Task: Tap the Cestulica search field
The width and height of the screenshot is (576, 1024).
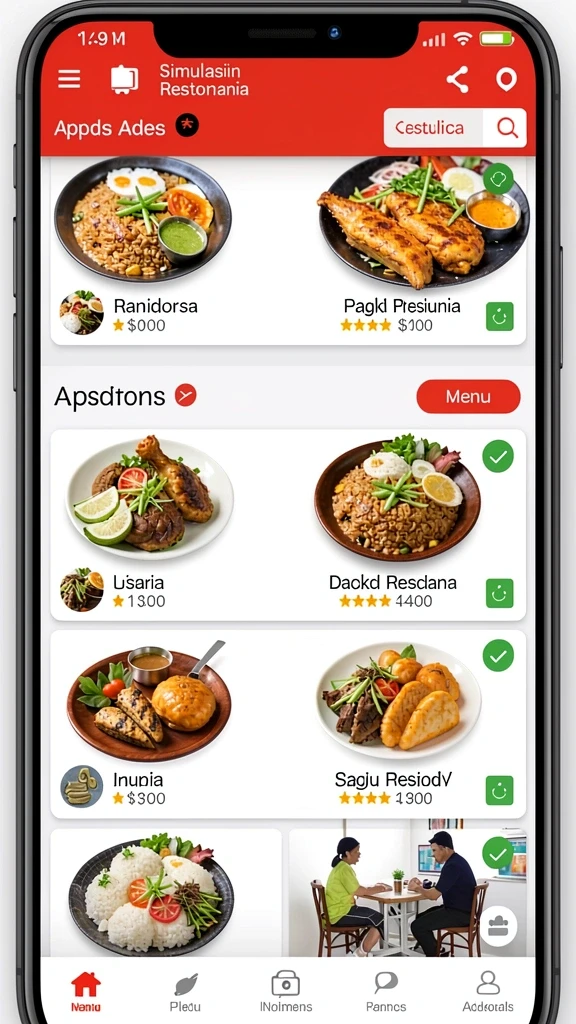Action: pos(433,127)
